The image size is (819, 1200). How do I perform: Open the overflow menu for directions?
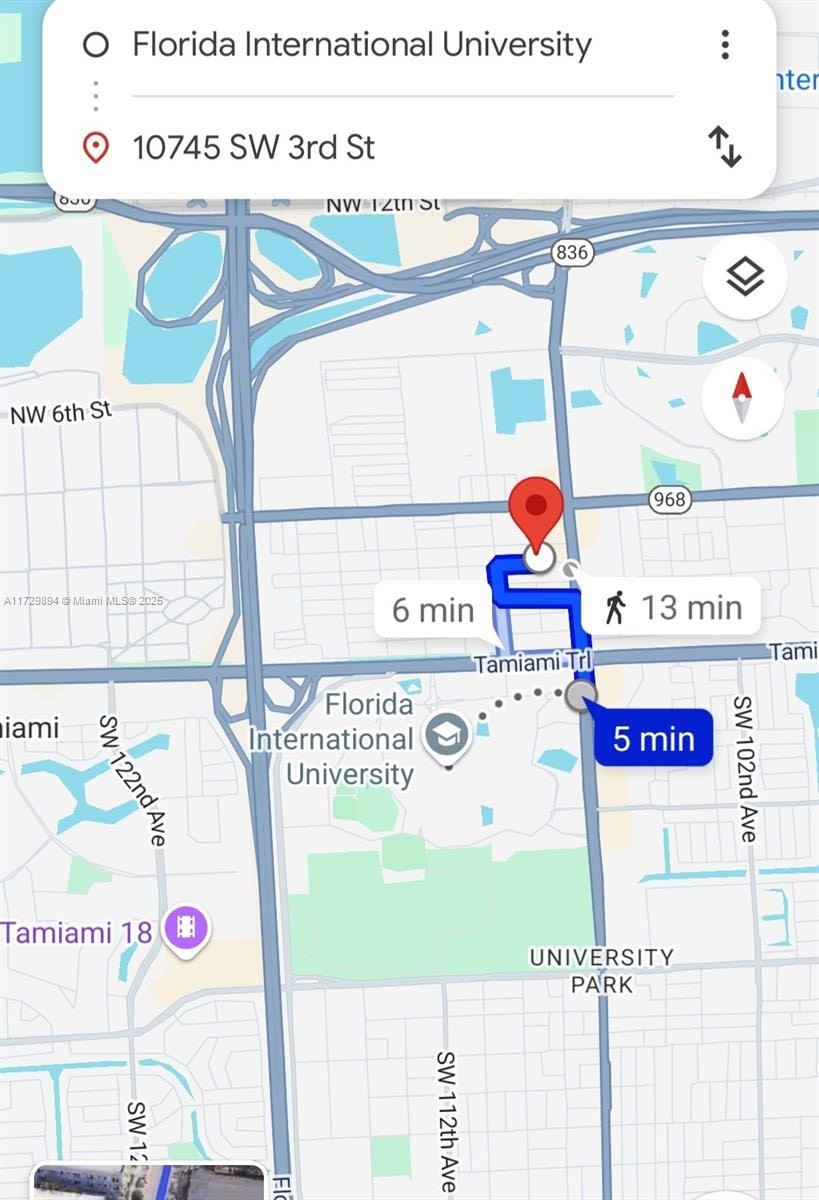pyautogui.click(x=725, y=45)
